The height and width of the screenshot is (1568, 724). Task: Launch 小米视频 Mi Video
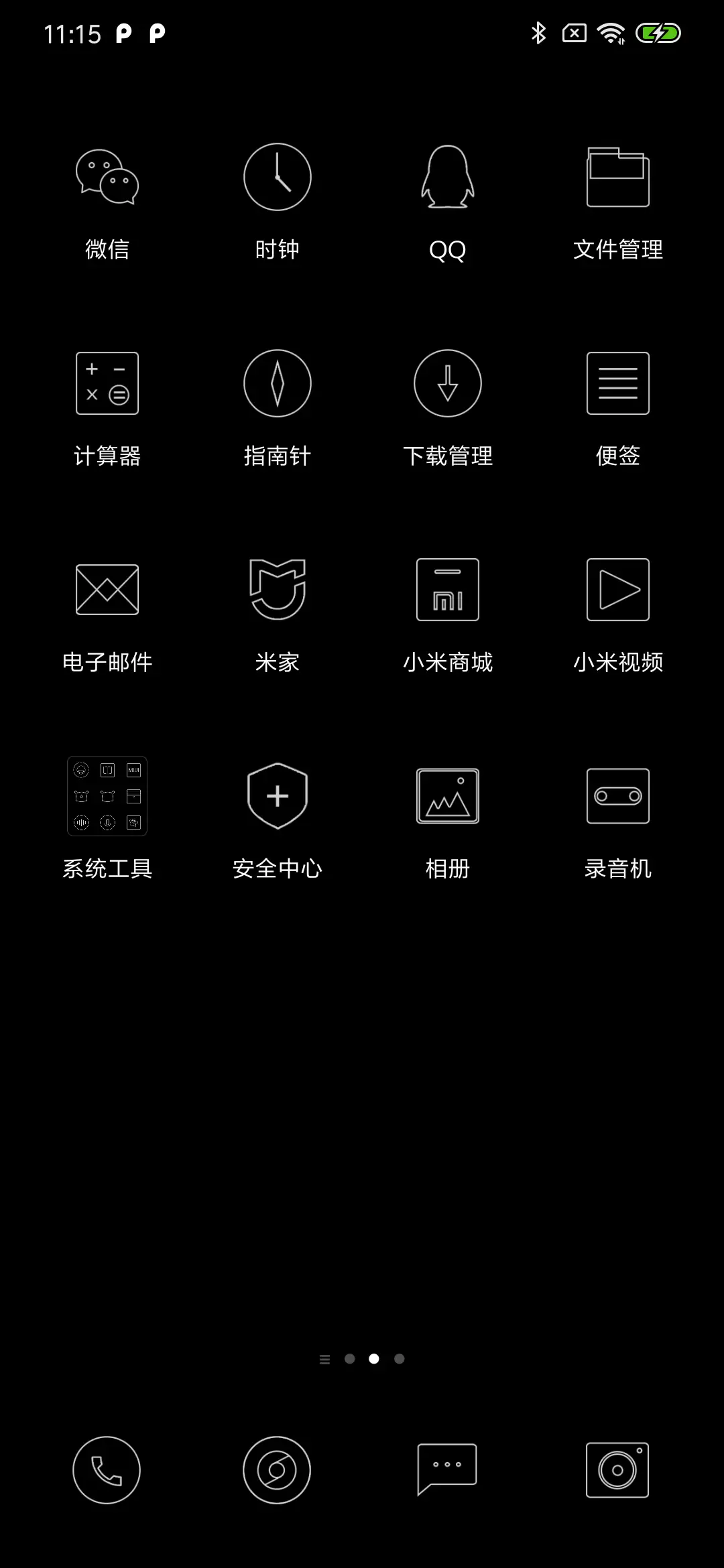point(617,590)
